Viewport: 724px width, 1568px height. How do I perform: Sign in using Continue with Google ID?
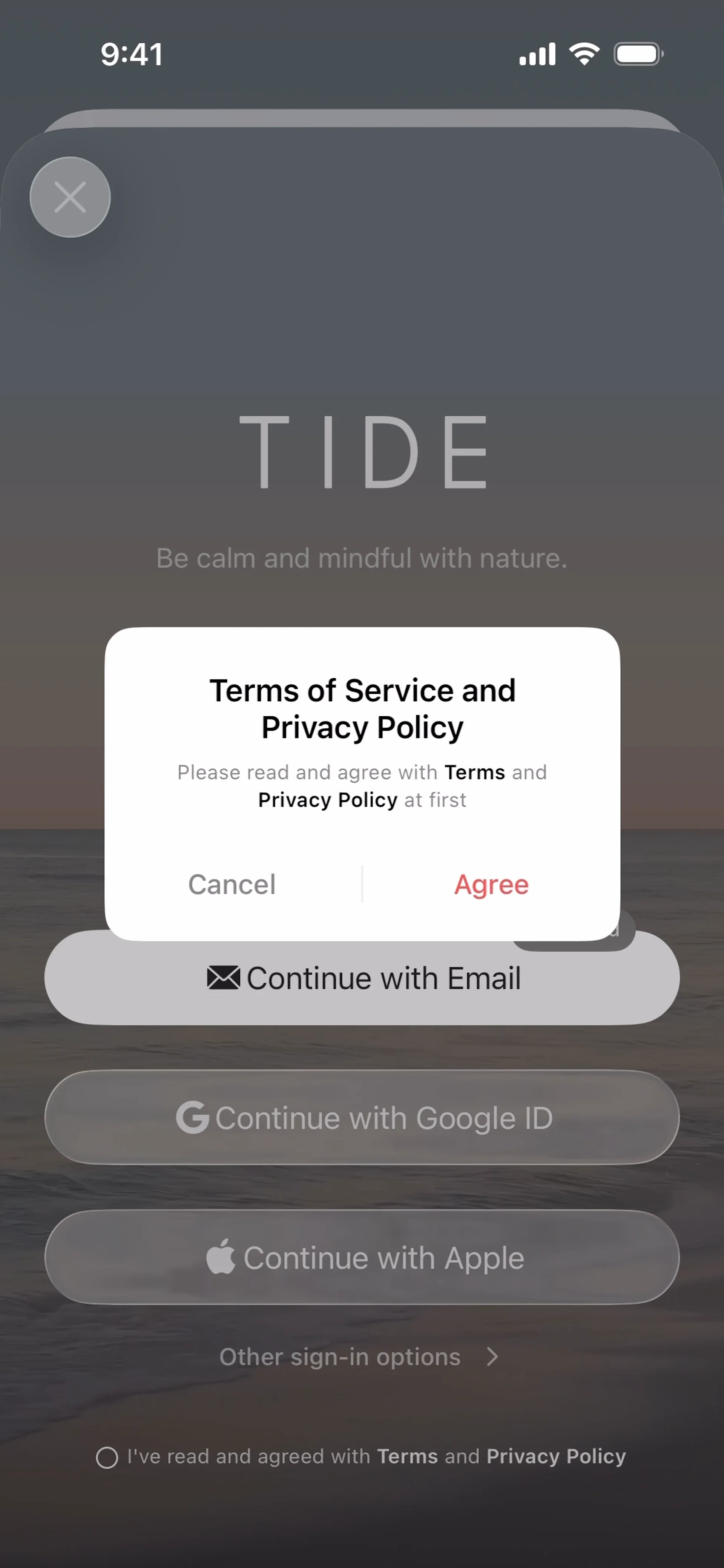[x=362, y=1117]
